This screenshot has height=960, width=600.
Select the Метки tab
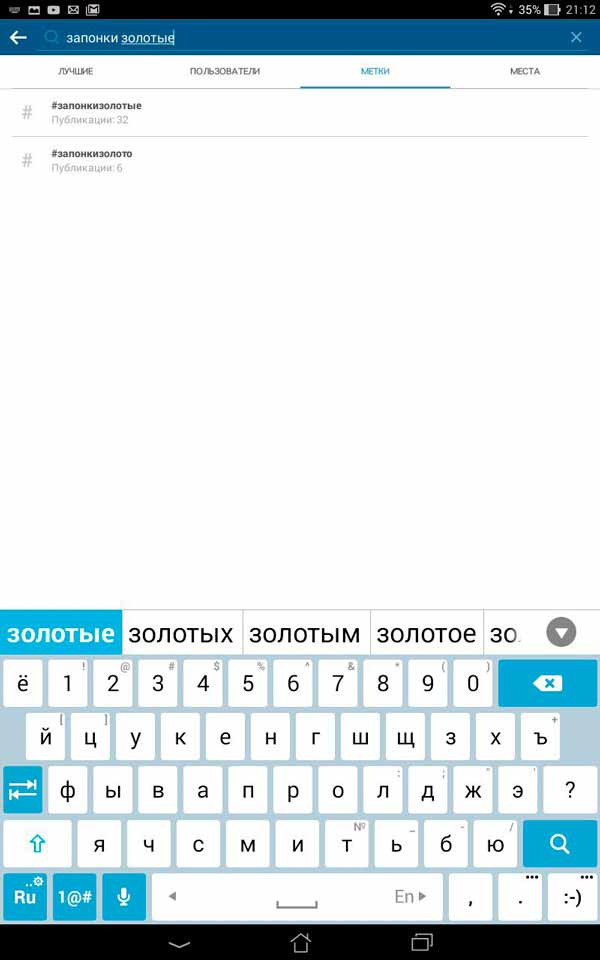pyautogui.click(x=375, y=72)
